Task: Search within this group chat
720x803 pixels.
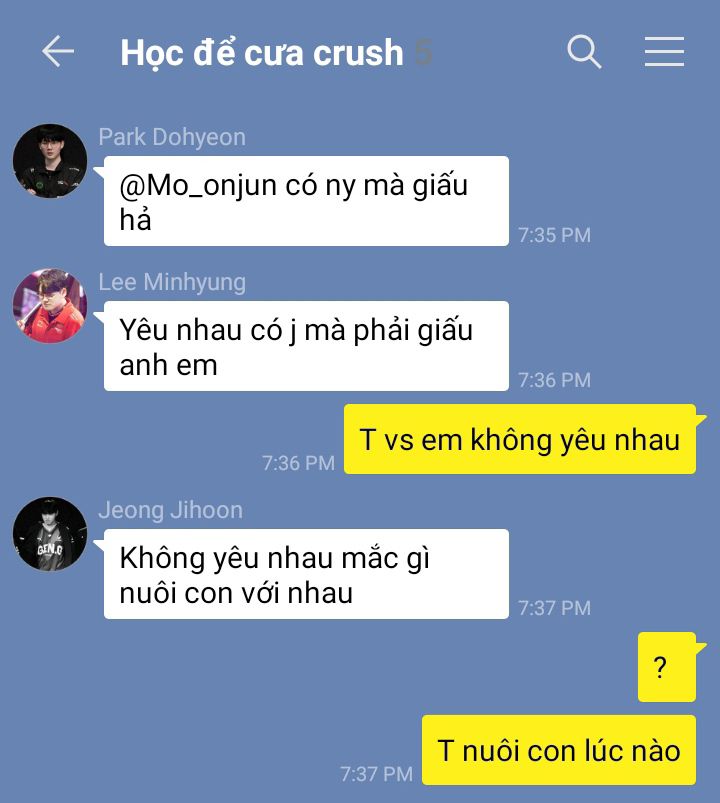Action: (584, 52)
